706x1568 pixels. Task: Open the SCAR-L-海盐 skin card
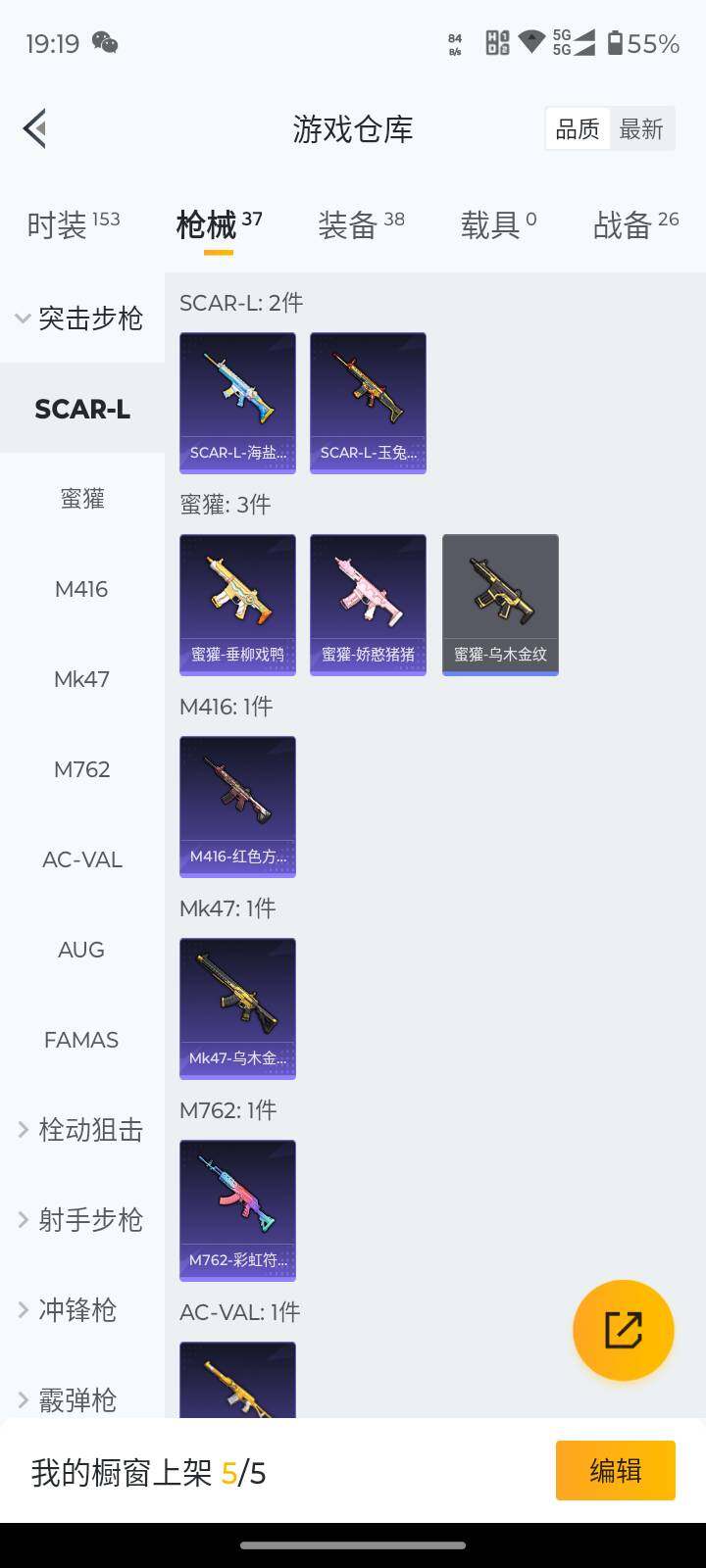point(237,402)
